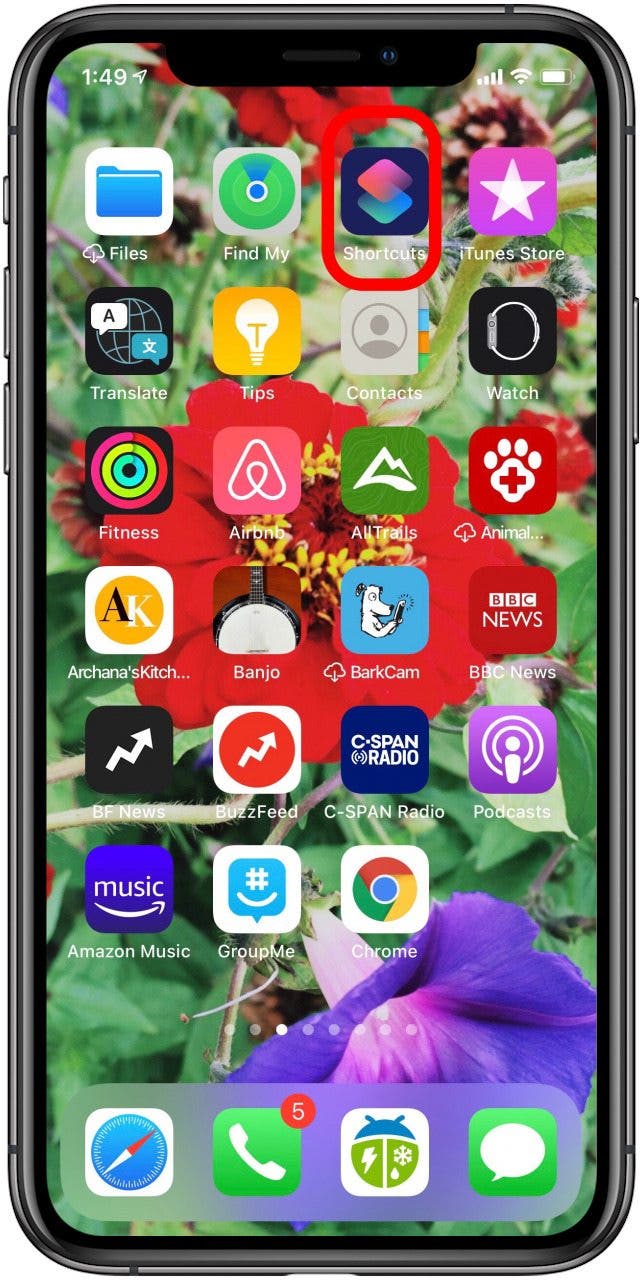
Task: Open Podcasts
Action: pos(512,750)
